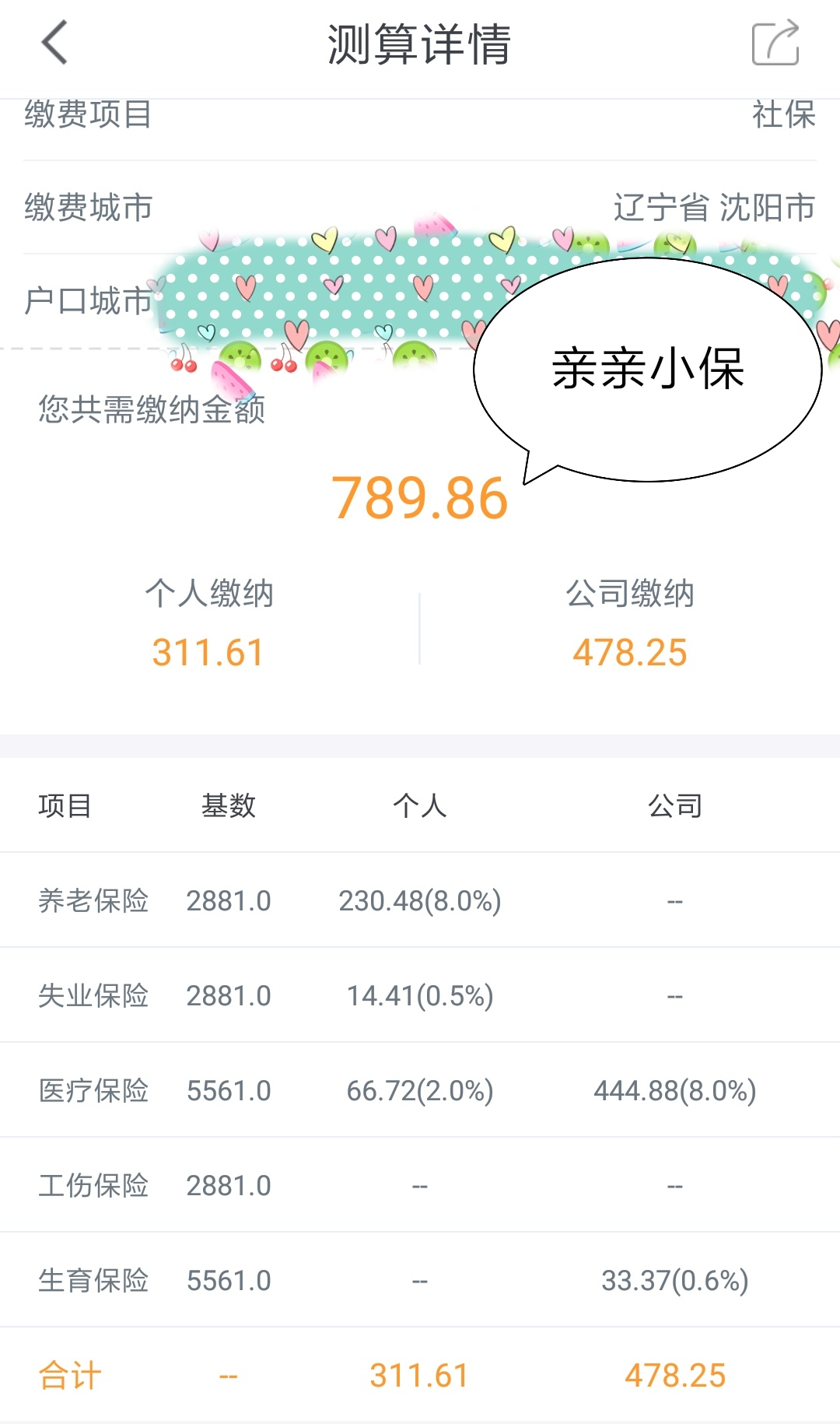
Task: Tap the 个人 column header
Action: coord(420,805)
